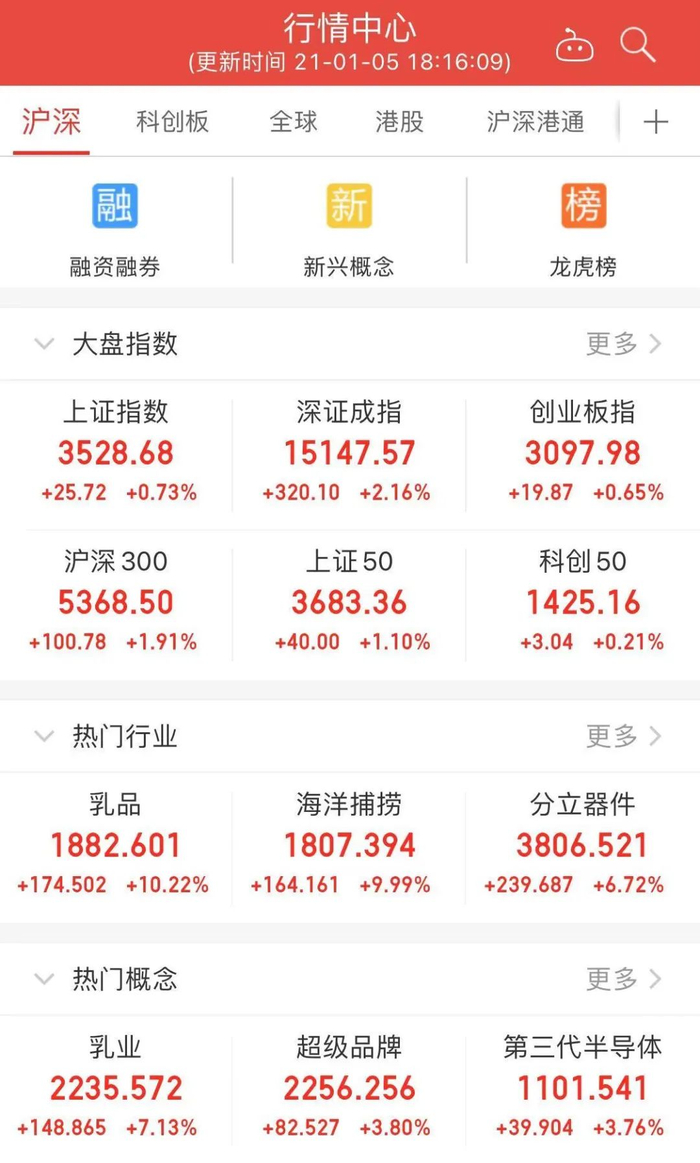Viewport: 700px width, 1163px height.
Task: View 更多 in 热门概念 section
Action: [x=623, y=978]
